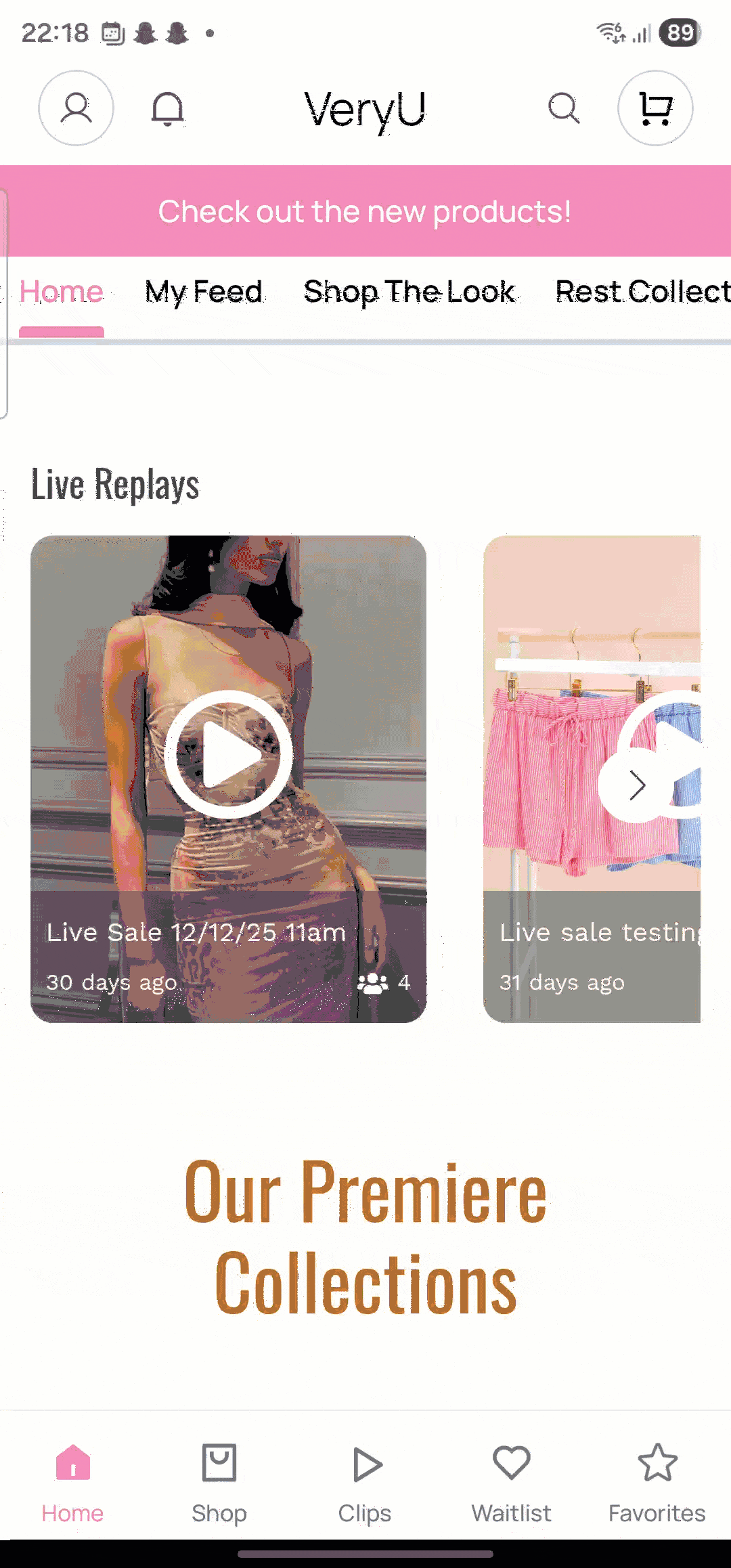731x1568 pixels.
Task: Open the Rest Collection tab
Action: click(642, 292)
